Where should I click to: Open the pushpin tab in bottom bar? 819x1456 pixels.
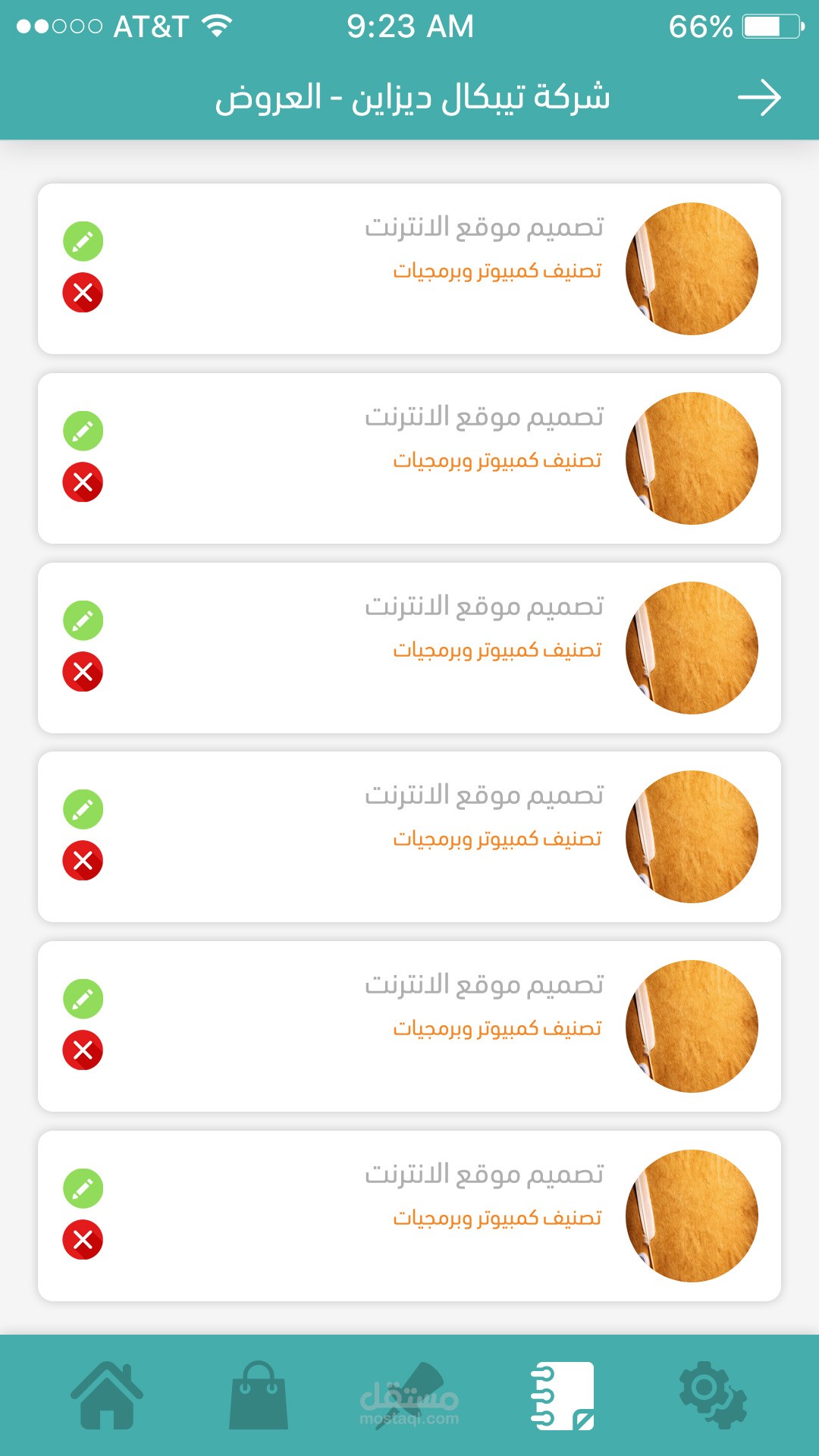[410, 1395]
